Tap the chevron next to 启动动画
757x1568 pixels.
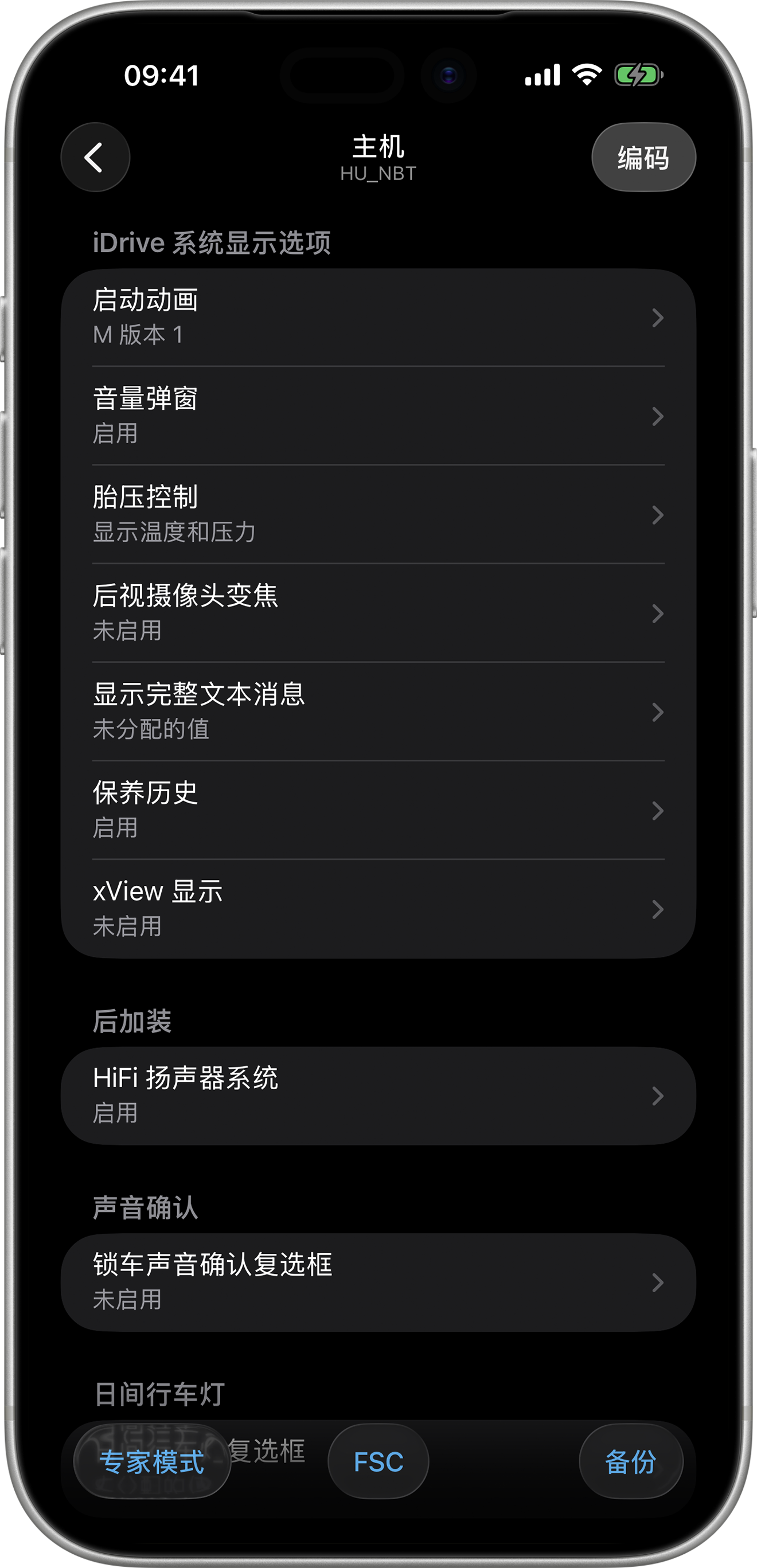tap(658, 318)
